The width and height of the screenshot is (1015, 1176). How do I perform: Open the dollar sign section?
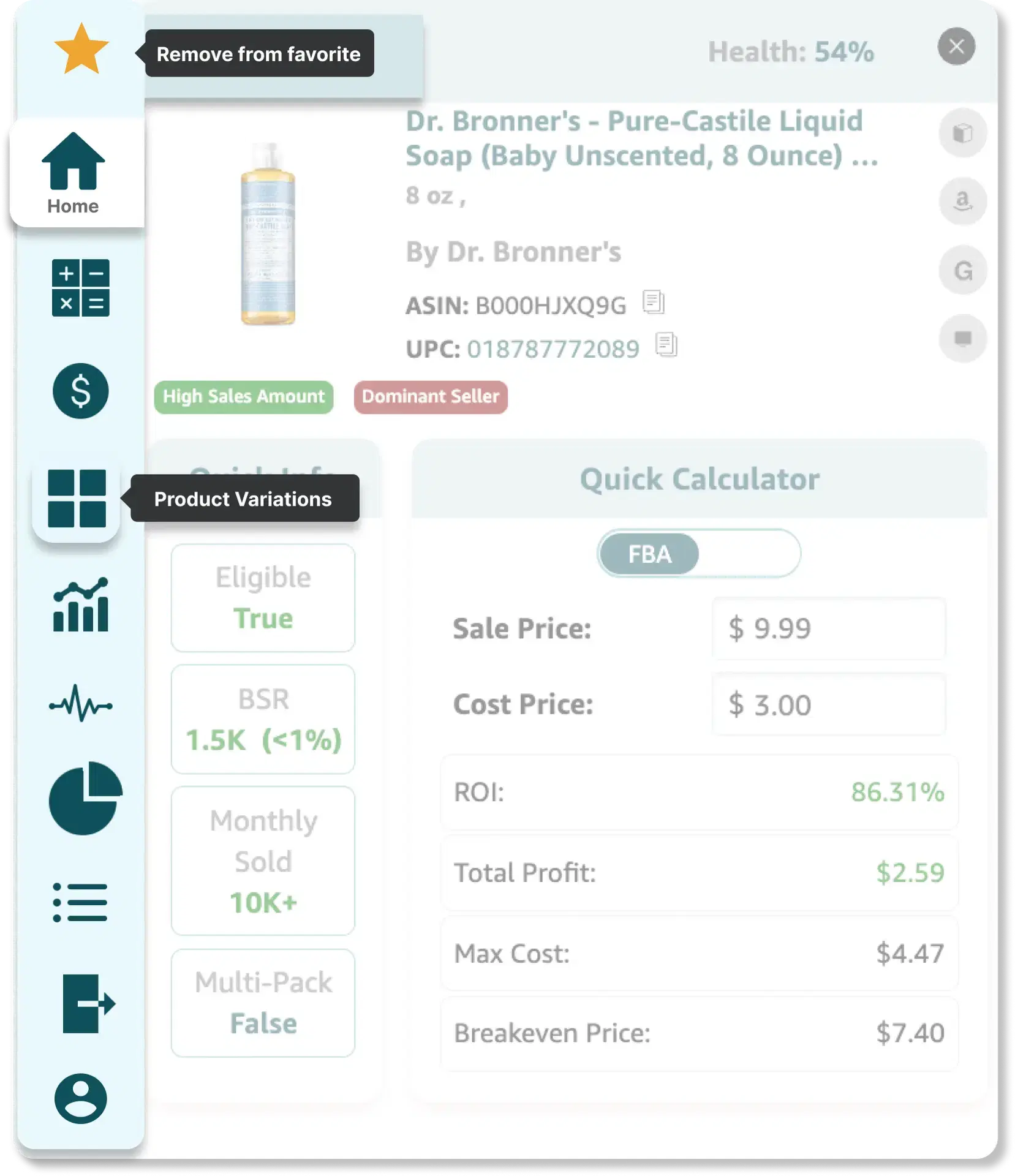(x=81, y=391)
